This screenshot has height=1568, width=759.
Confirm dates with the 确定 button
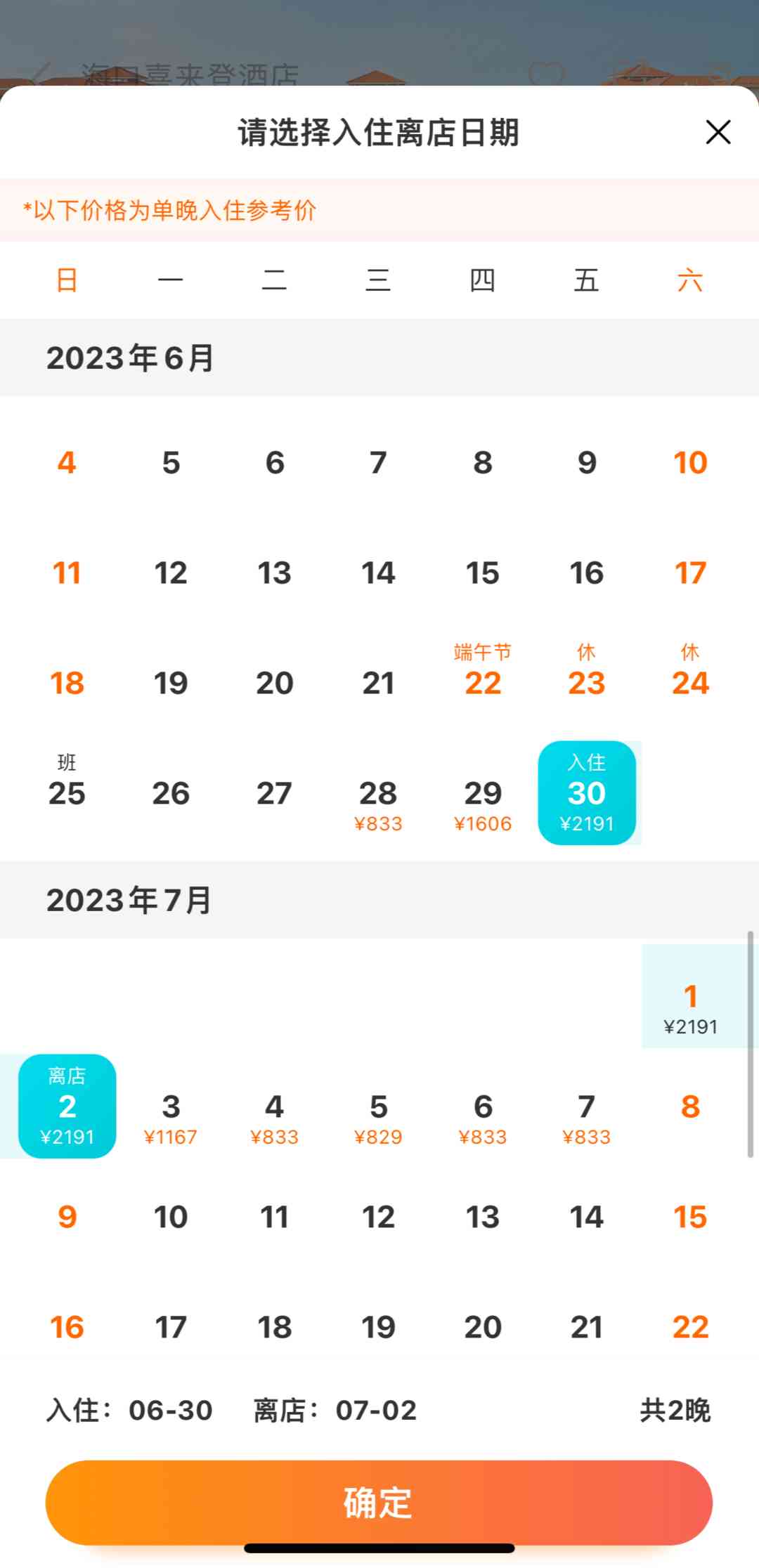point(379,1502)
